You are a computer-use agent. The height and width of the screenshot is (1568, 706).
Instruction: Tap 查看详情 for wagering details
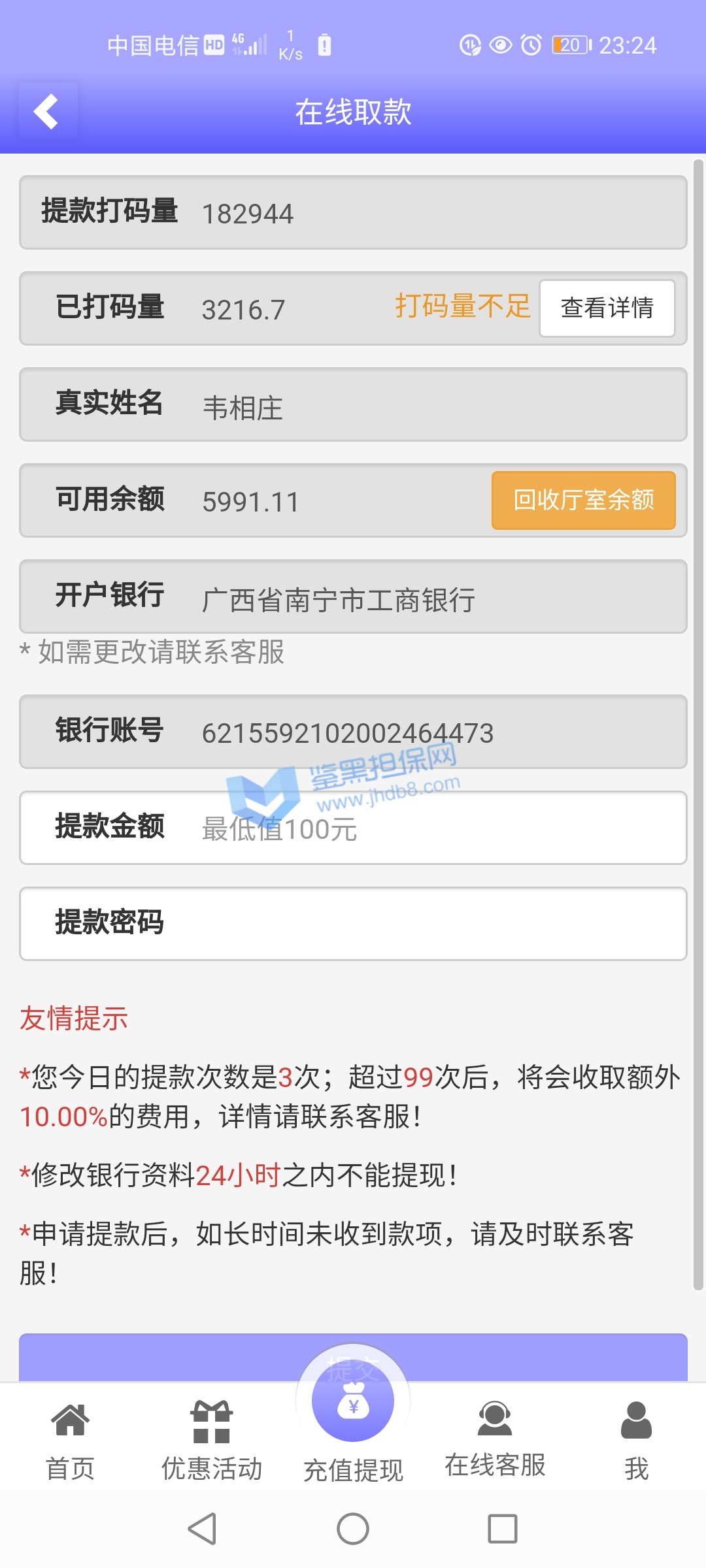pyautogui.click(x=607, y=308)
